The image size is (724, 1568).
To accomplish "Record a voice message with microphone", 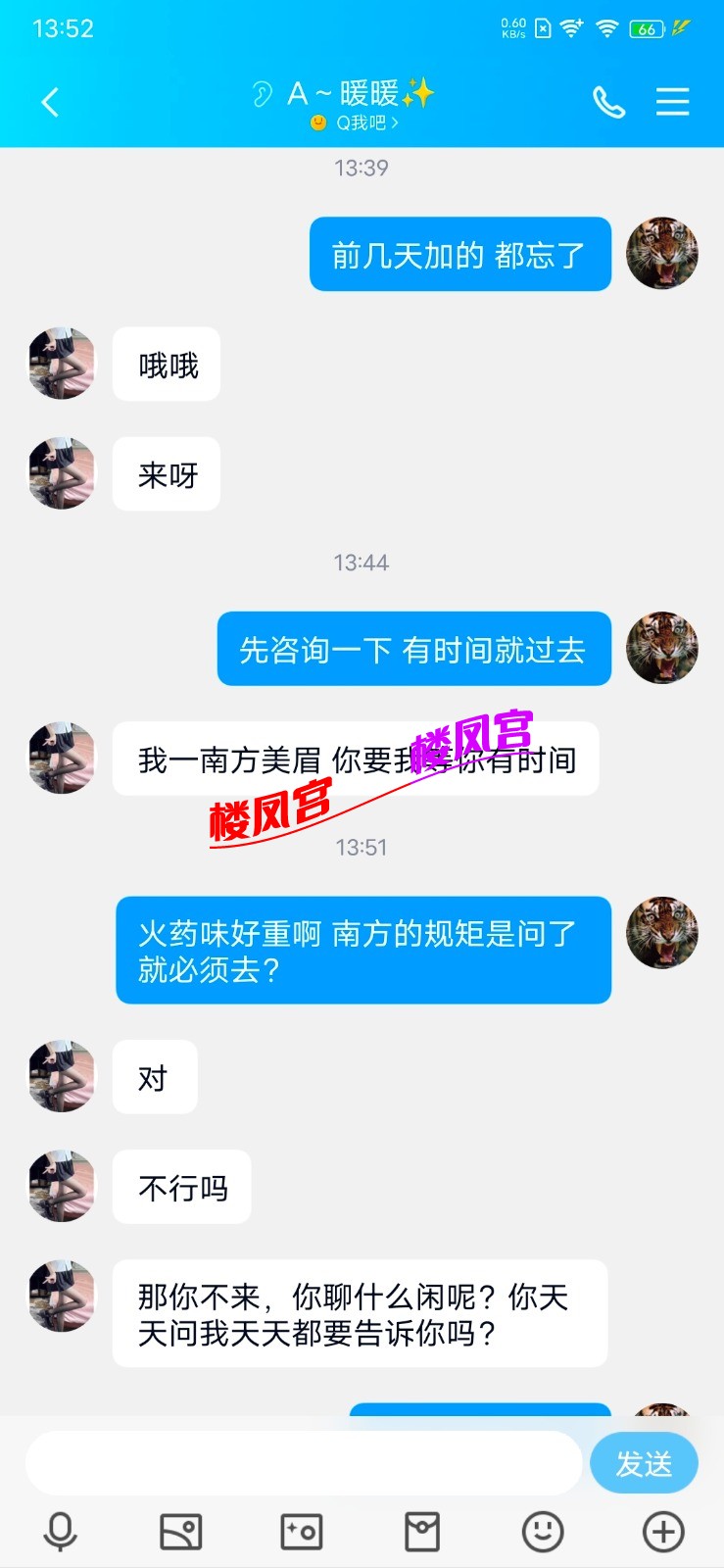I will pos(61,1531).
